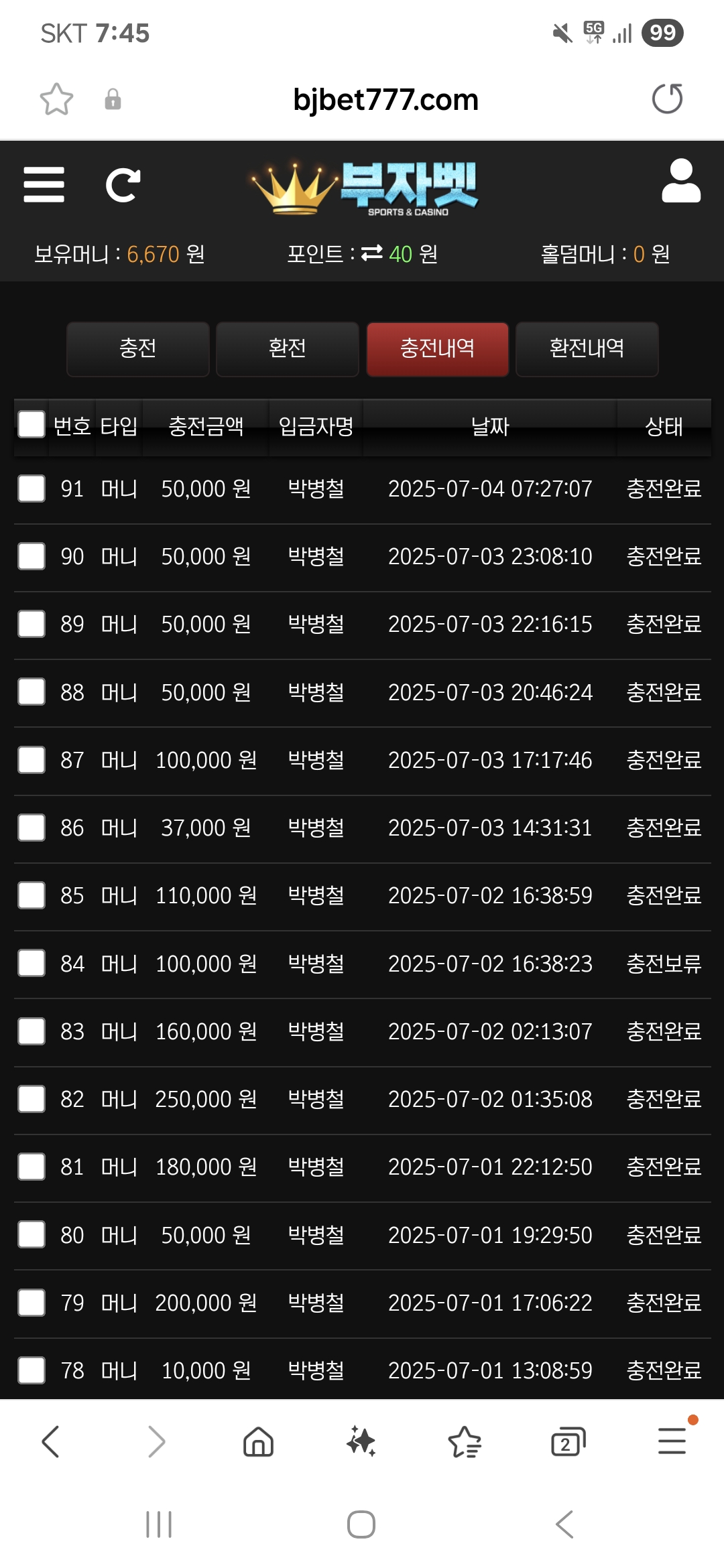Image resolution: width=724 pixels, height=1568 pixels.
Task: Open the browser tabs switcher
Action: (568, 1442)
